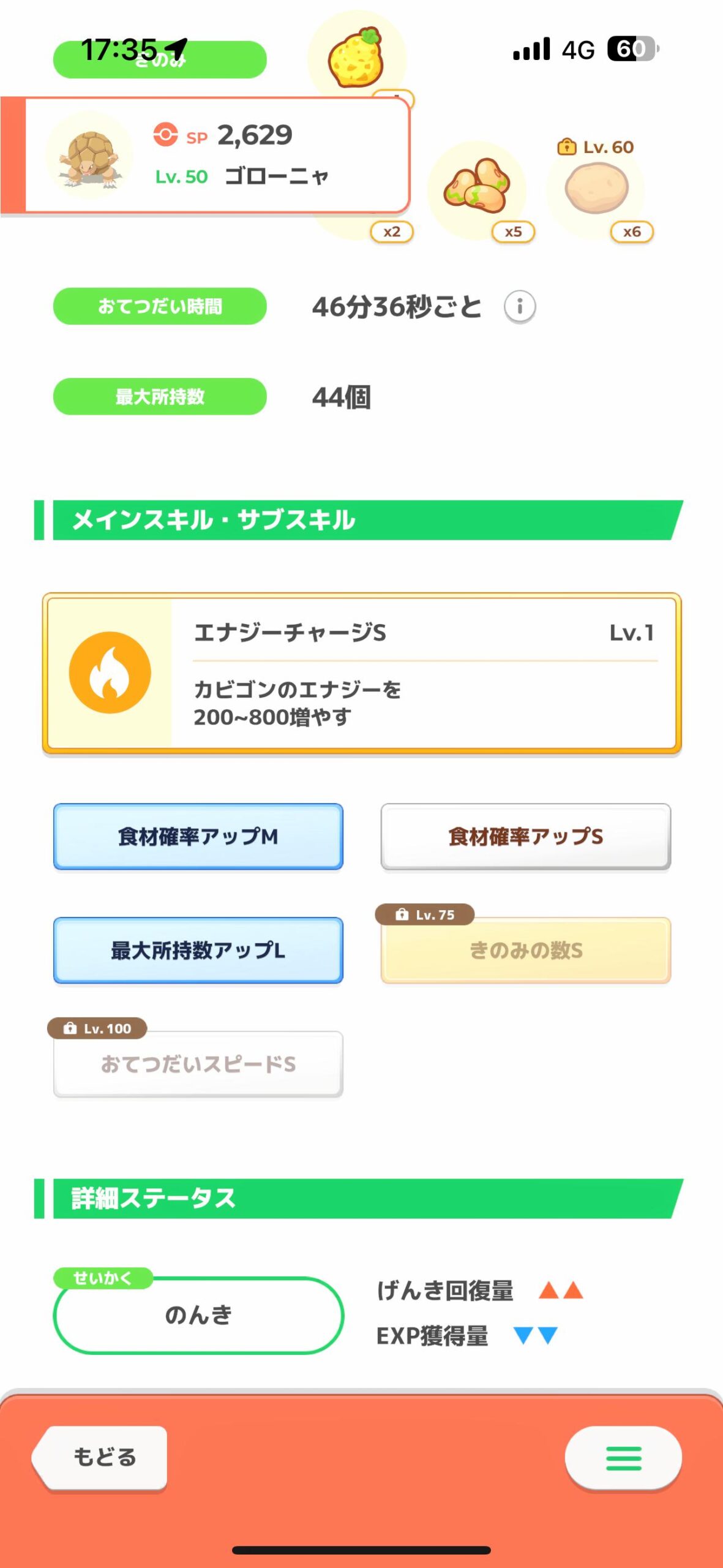
Task: Tap the もどる back button
Action: [x=100, y=1457]
